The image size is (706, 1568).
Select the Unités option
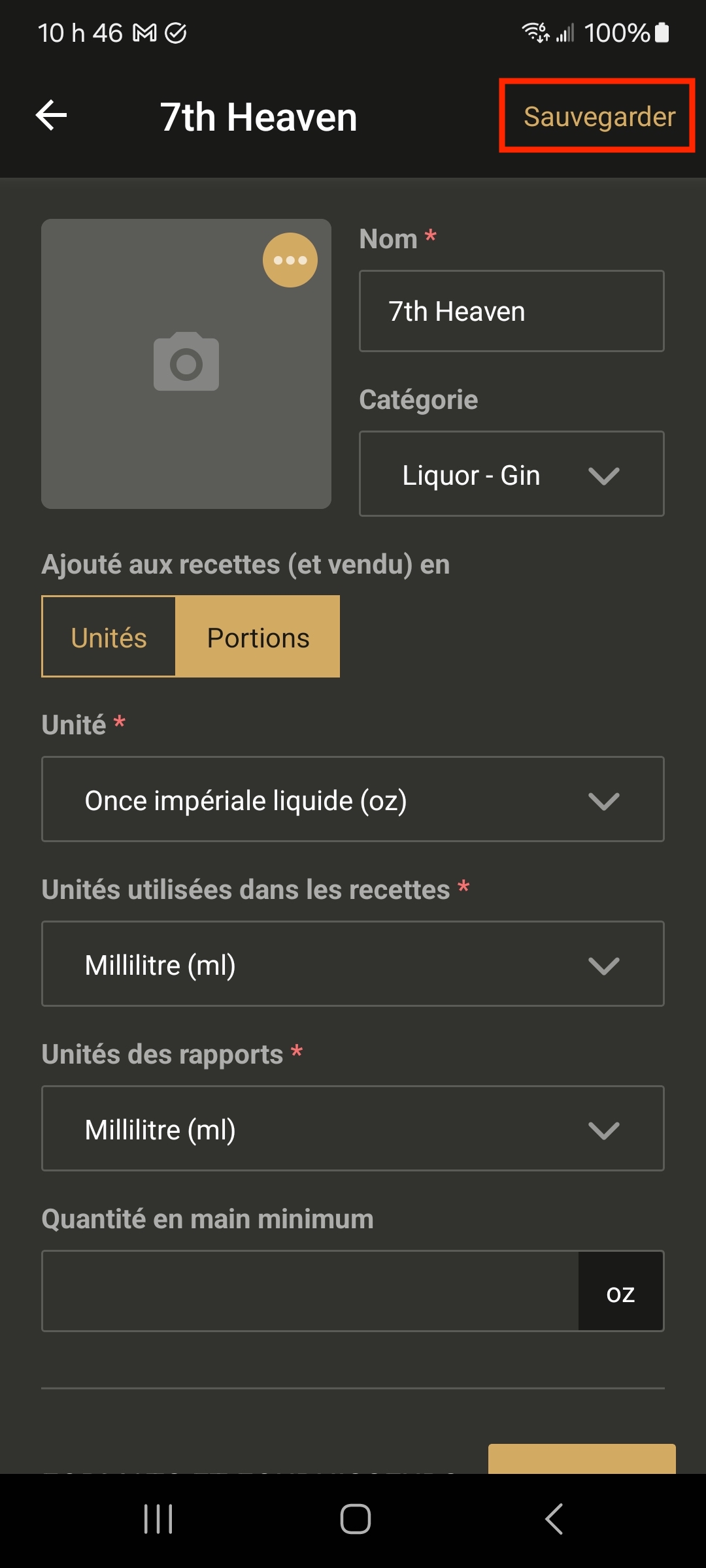109,637
